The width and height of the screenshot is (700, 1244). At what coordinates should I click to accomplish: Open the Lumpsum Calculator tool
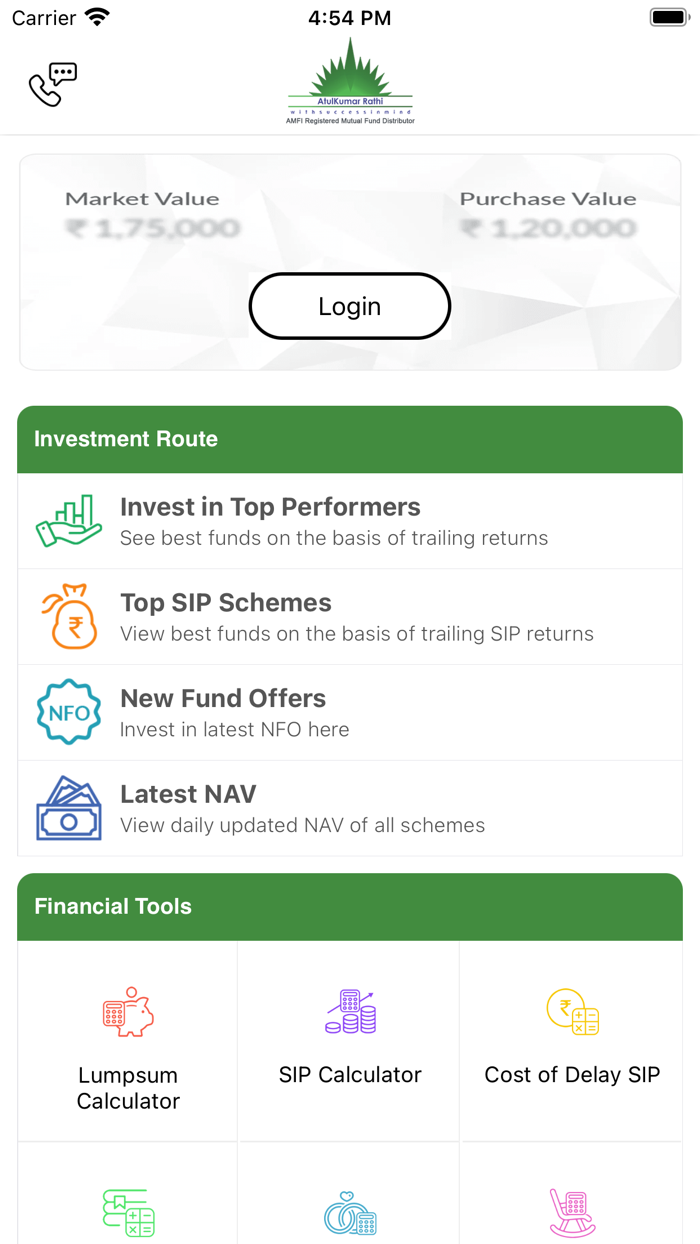tap(128, 1041)
